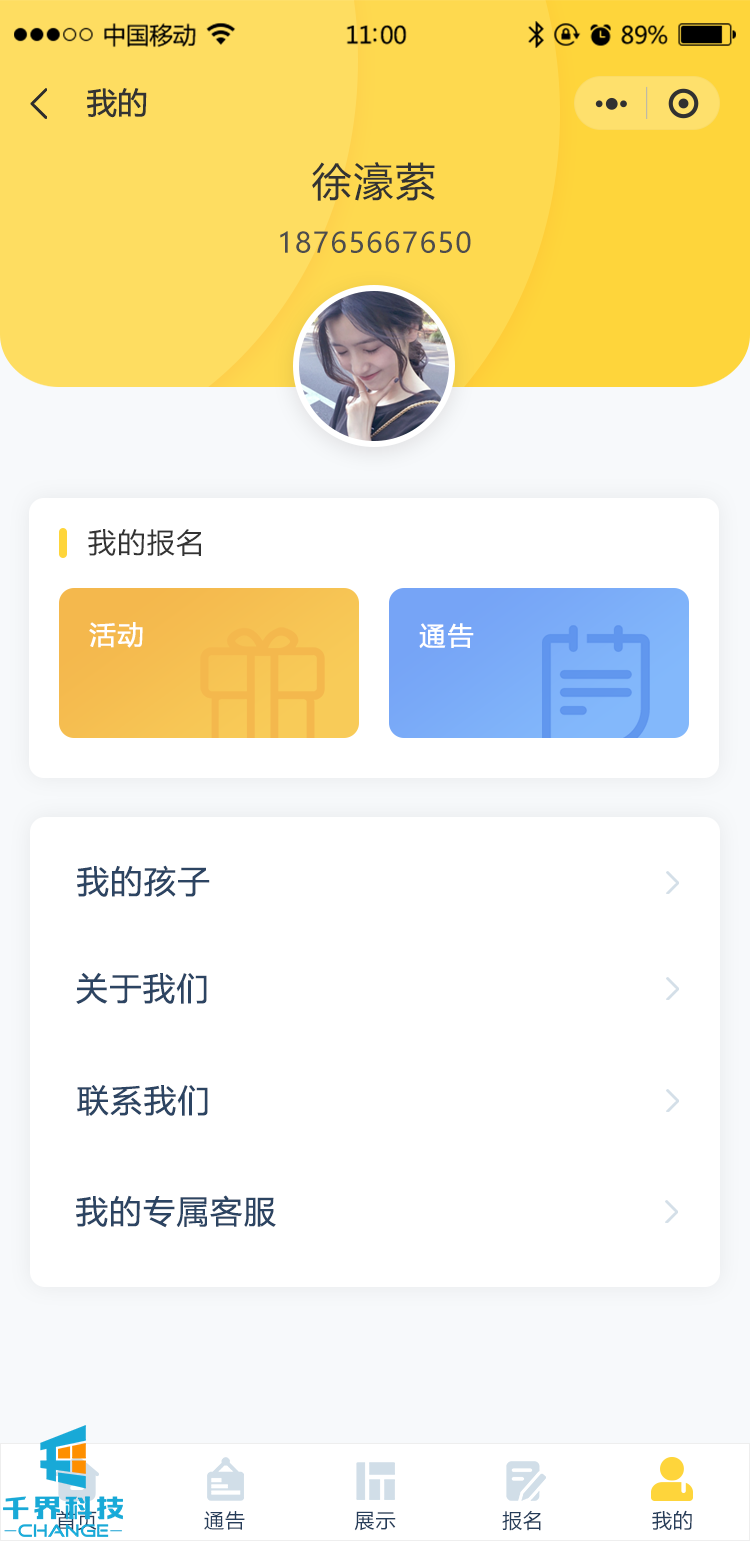Go back using the top-left arrow
750x1541 pixels.
[x=40, y=104]
